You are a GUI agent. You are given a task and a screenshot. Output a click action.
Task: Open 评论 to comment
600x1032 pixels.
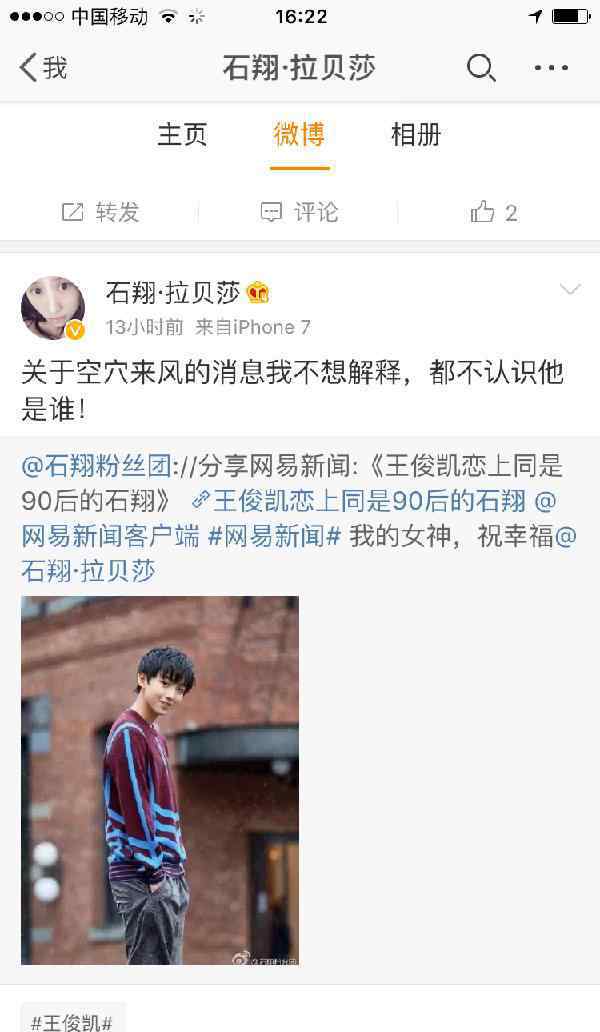(x=299, y=212)
